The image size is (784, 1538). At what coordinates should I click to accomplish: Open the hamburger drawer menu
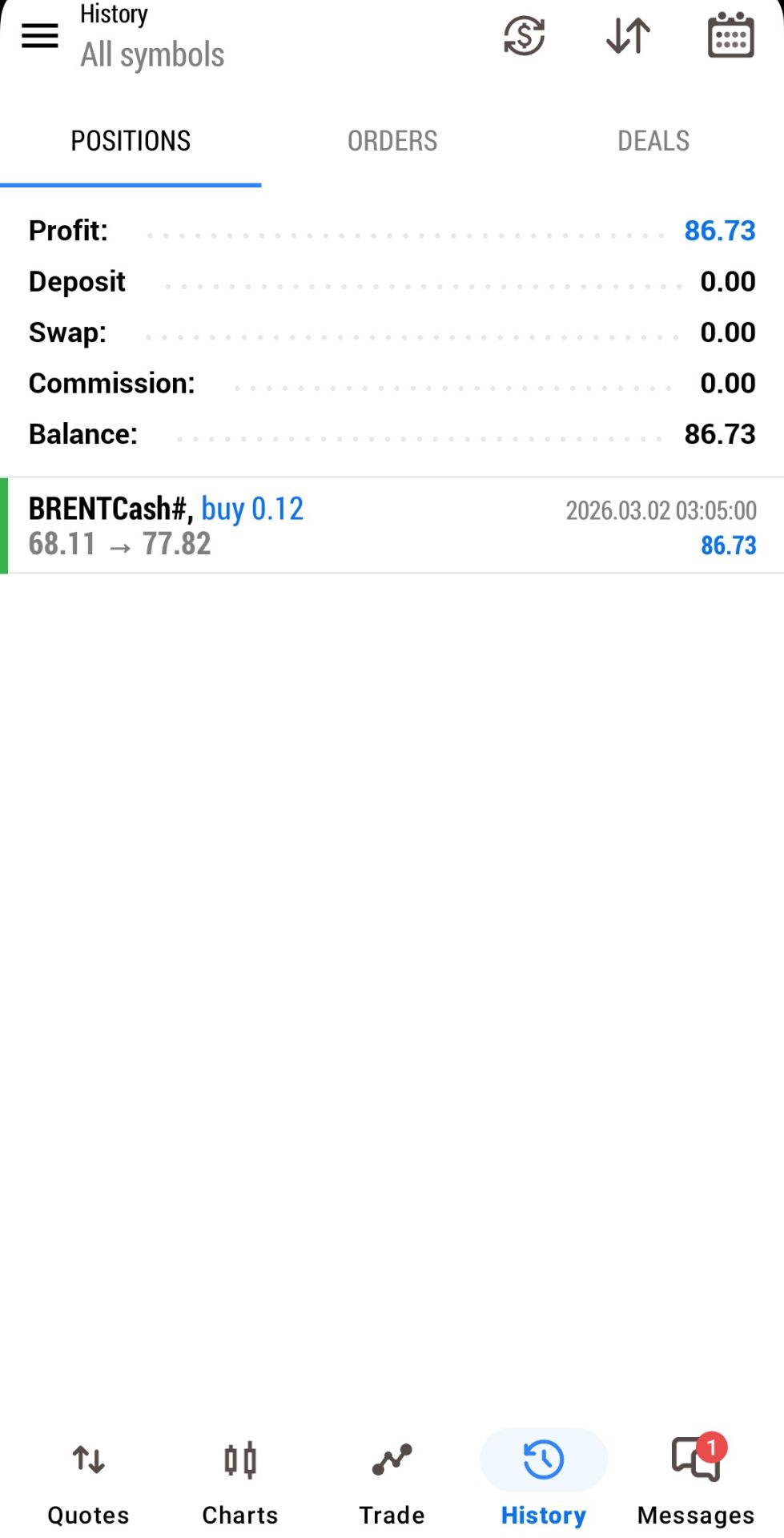coord(39,35)
